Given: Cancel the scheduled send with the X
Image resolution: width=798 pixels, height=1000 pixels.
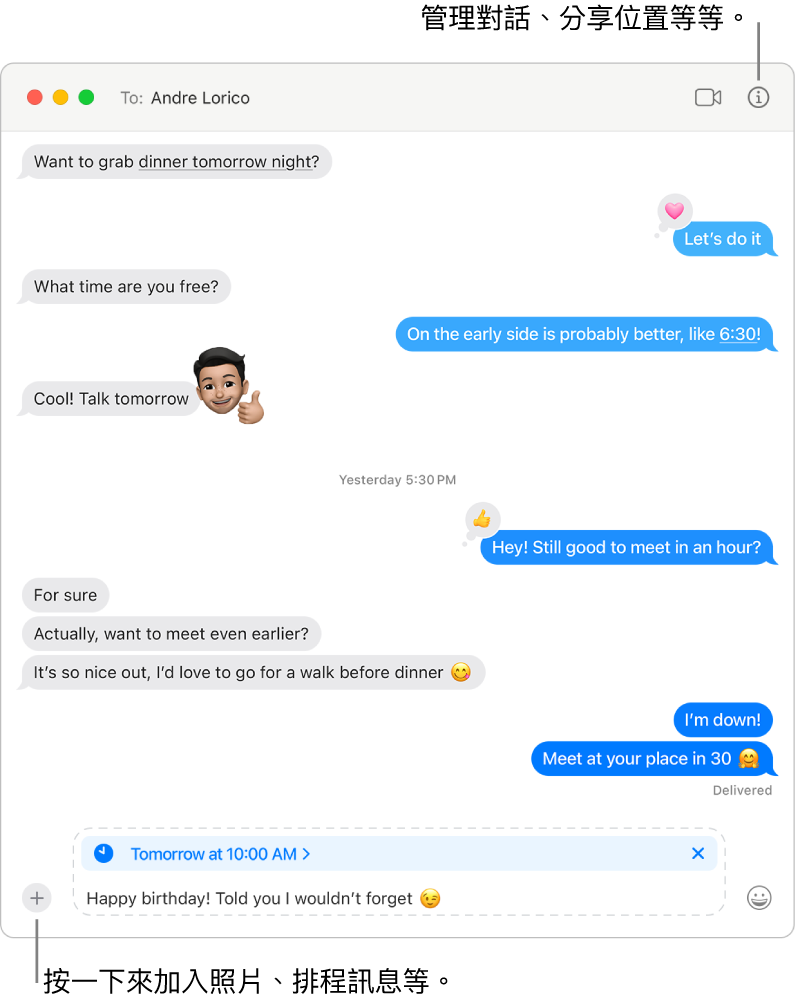Looking at the screenshot, I should (x=698, y=853).
